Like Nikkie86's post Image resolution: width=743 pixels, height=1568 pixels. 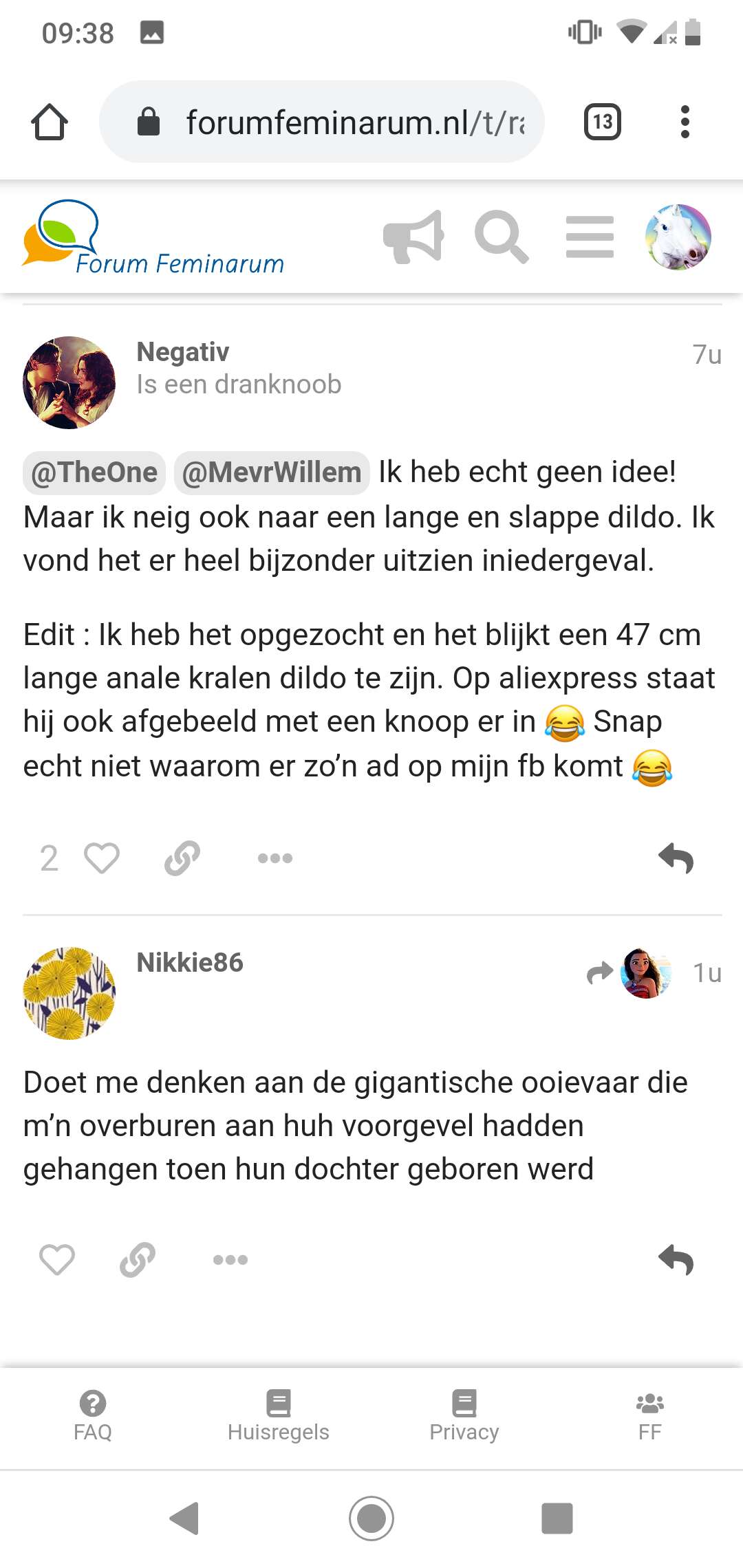coord(57,1260)
